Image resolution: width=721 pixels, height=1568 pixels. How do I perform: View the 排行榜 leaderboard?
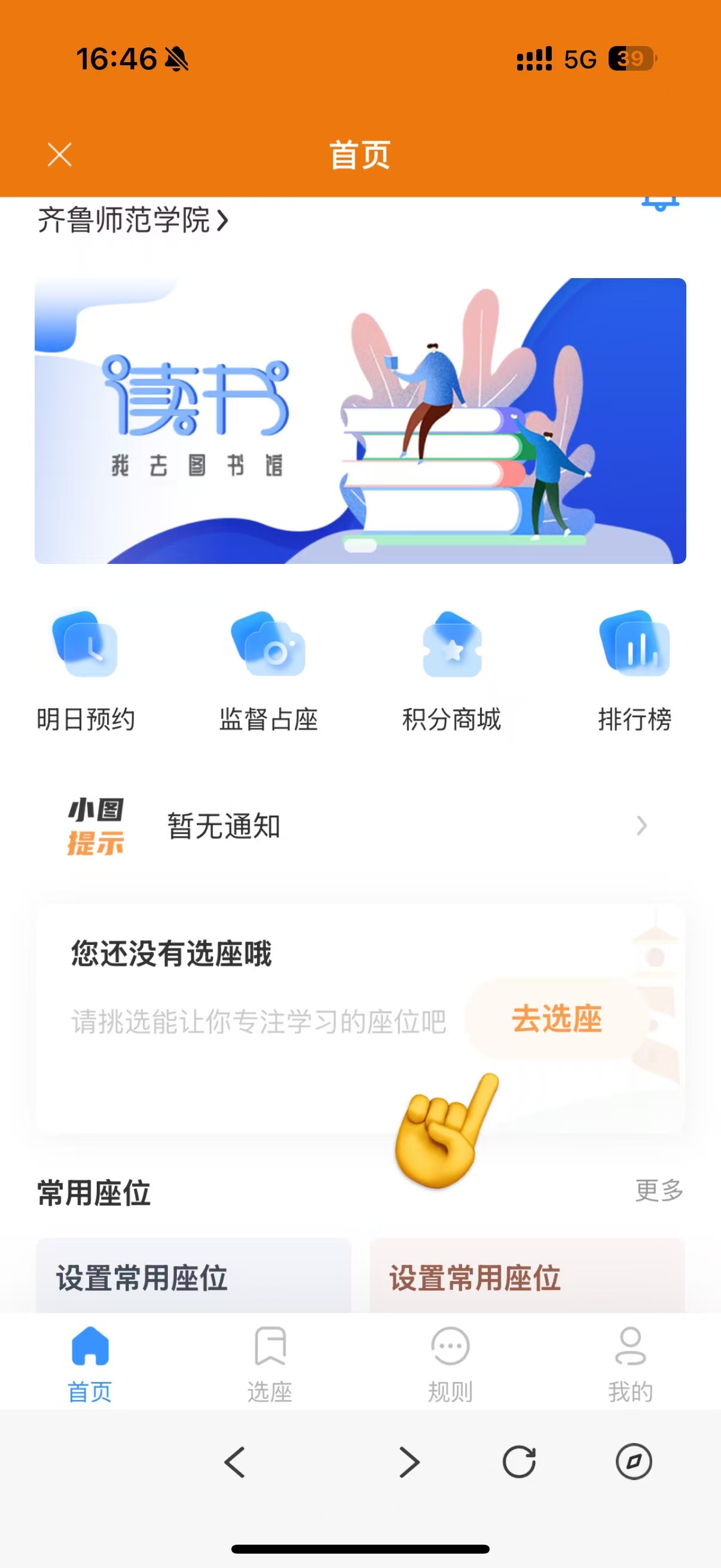(x=634, y=671)
